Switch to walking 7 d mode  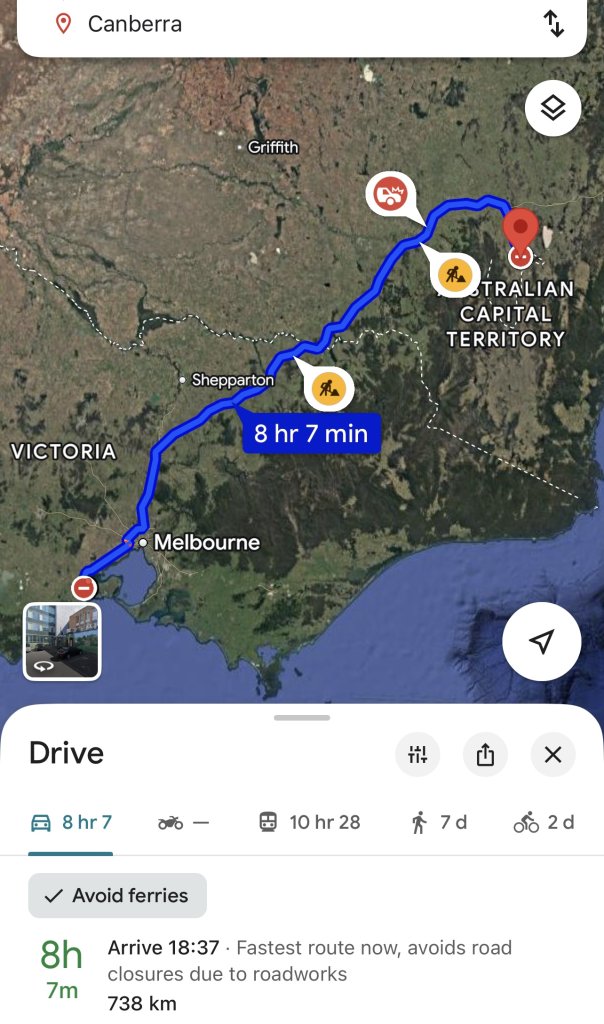click(439, 822)
